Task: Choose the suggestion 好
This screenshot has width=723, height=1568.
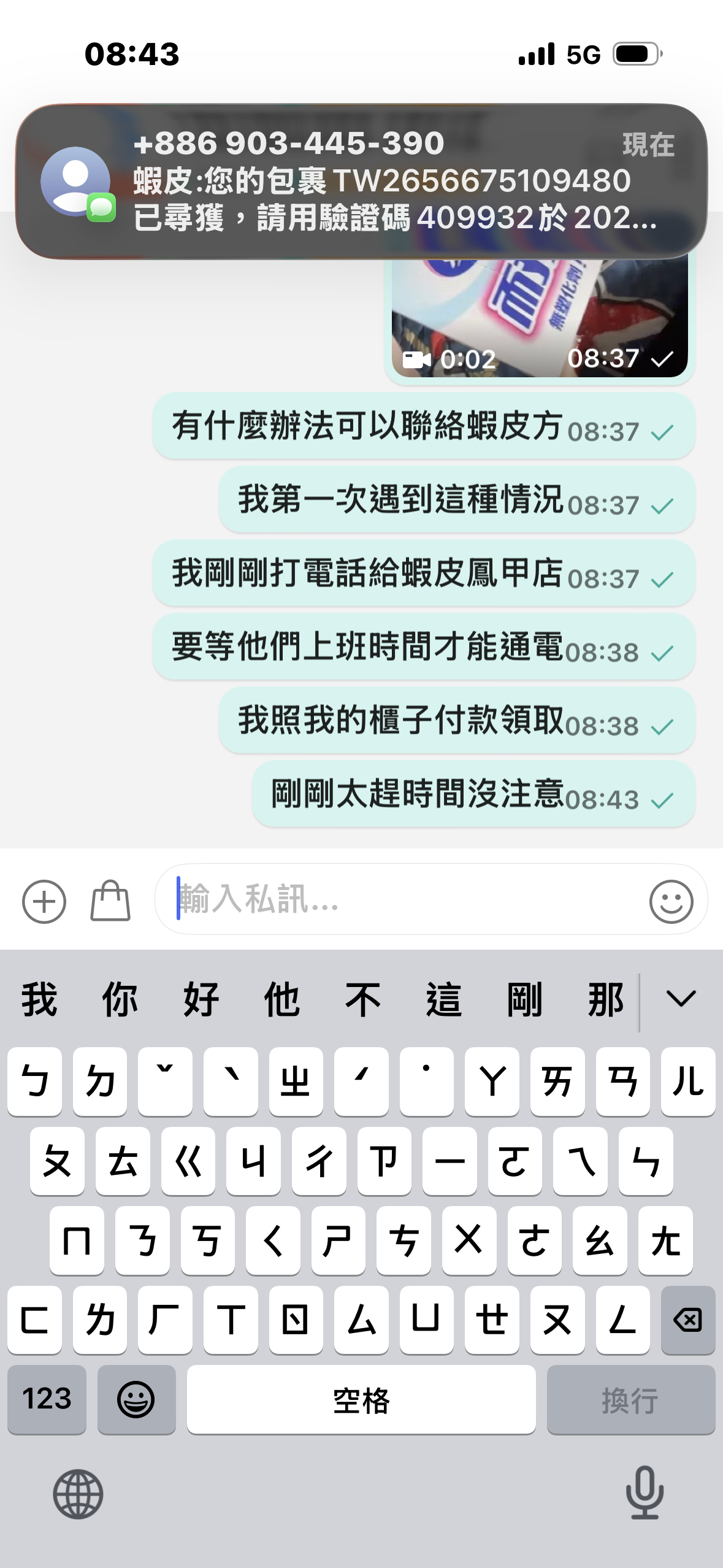Action: click(201, 1000)
